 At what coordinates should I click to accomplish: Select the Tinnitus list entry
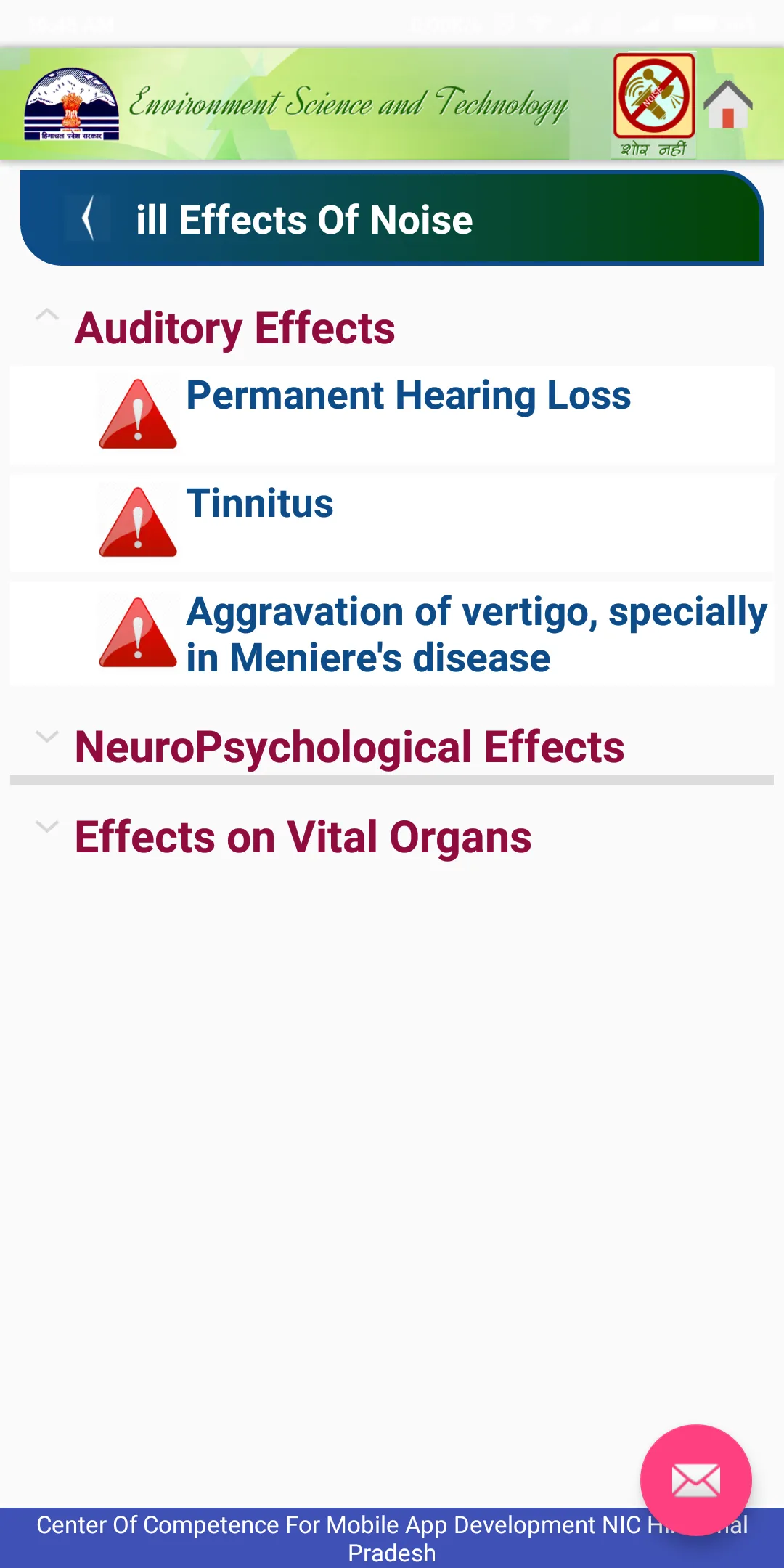(260, 505)
